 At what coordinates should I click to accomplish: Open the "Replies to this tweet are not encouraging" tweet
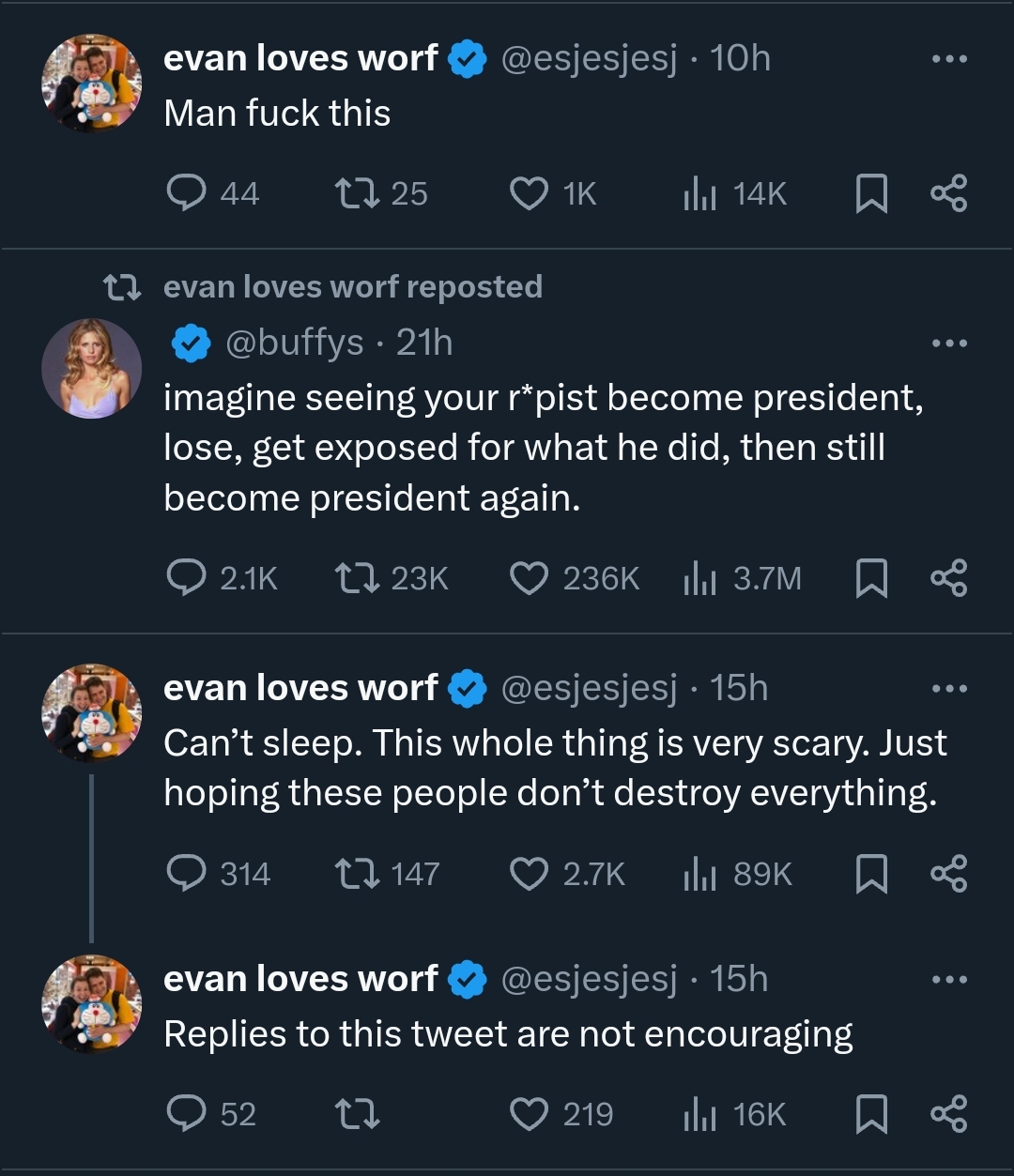pyautogui.click(x=507, y=1034)
